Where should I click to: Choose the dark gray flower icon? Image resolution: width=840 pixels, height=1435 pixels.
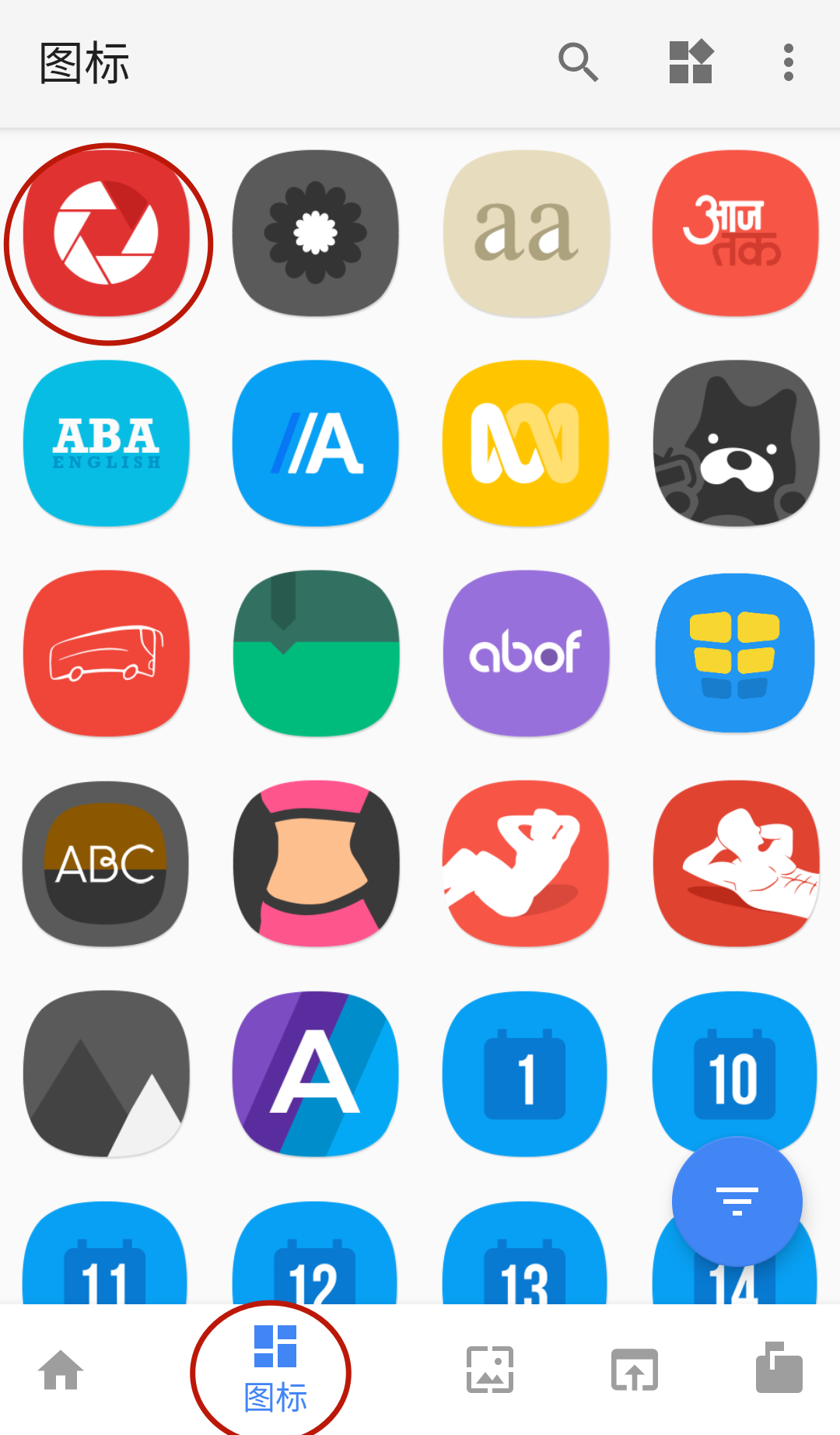316,233
